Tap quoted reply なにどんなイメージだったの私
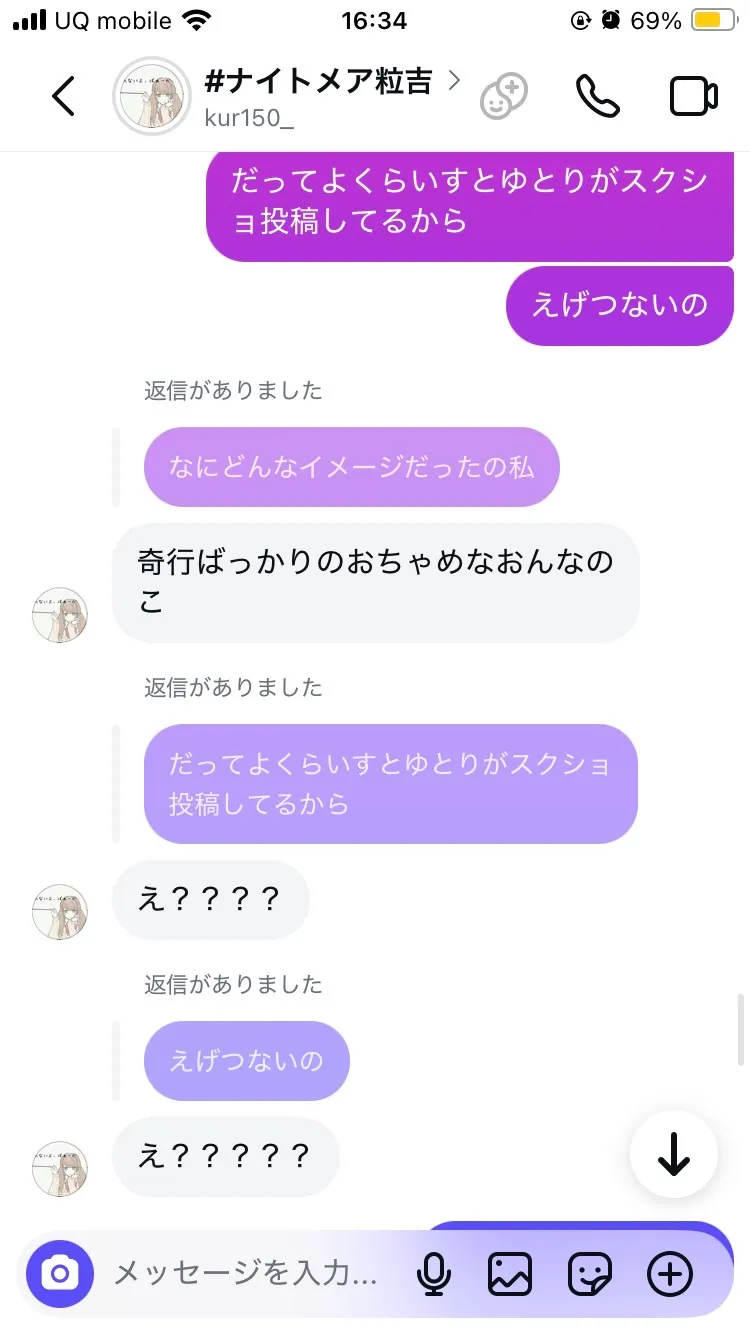The width and height of the screenshot is (750, 1334). [x=351, y=467]
